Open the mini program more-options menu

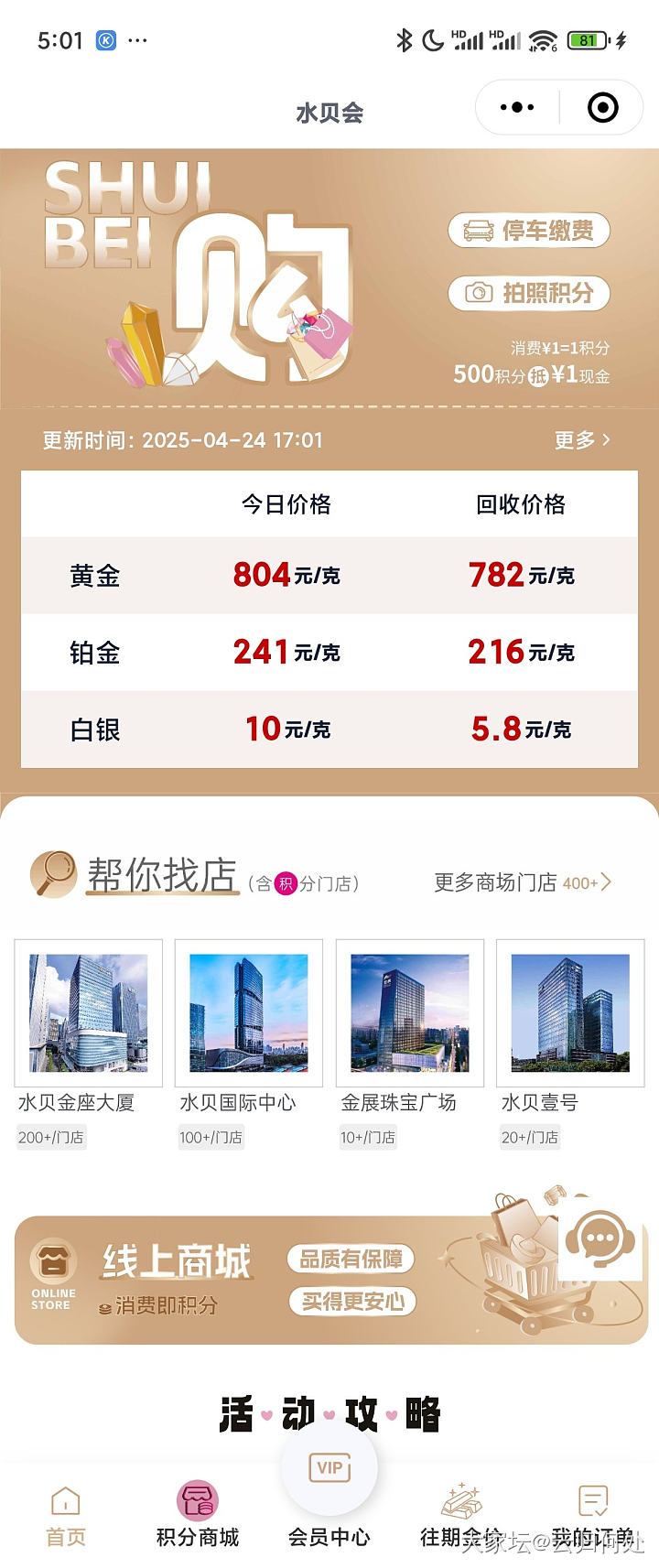pyautogui.click(x=517, y=108)
